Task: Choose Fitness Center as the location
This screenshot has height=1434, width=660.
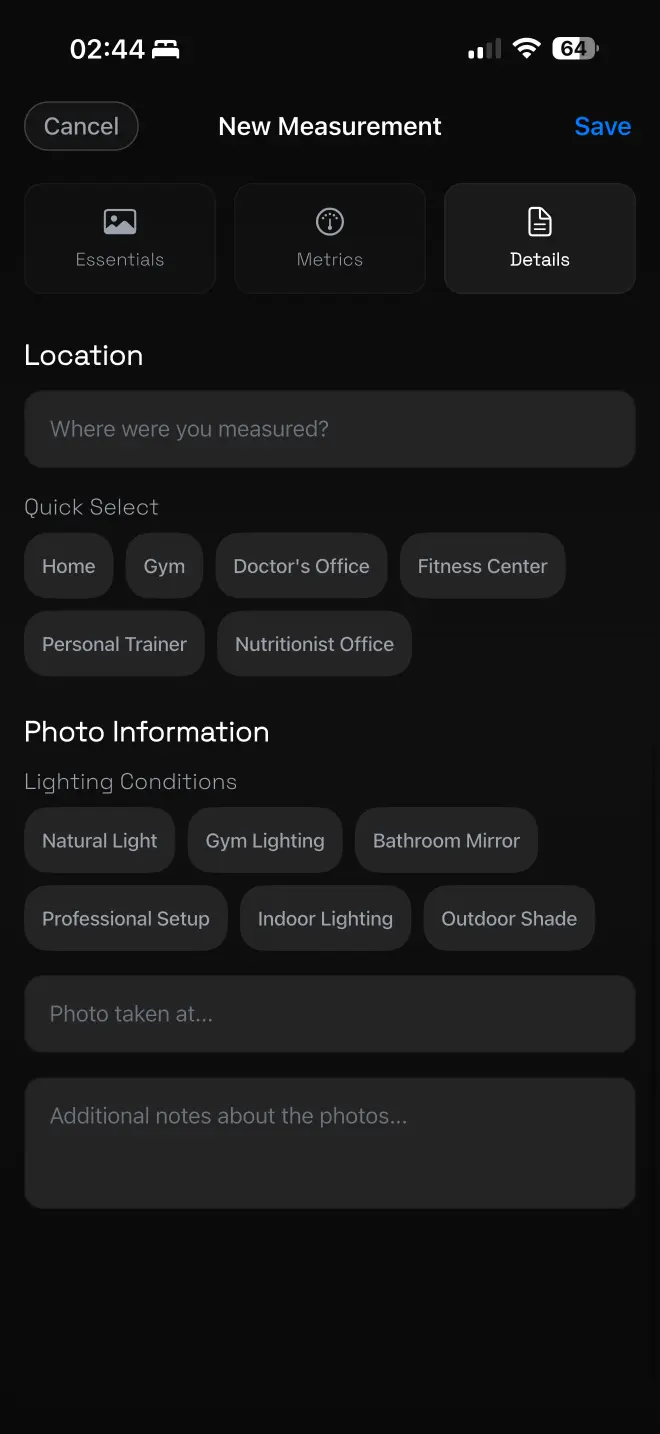Action: tap(482, 566)
